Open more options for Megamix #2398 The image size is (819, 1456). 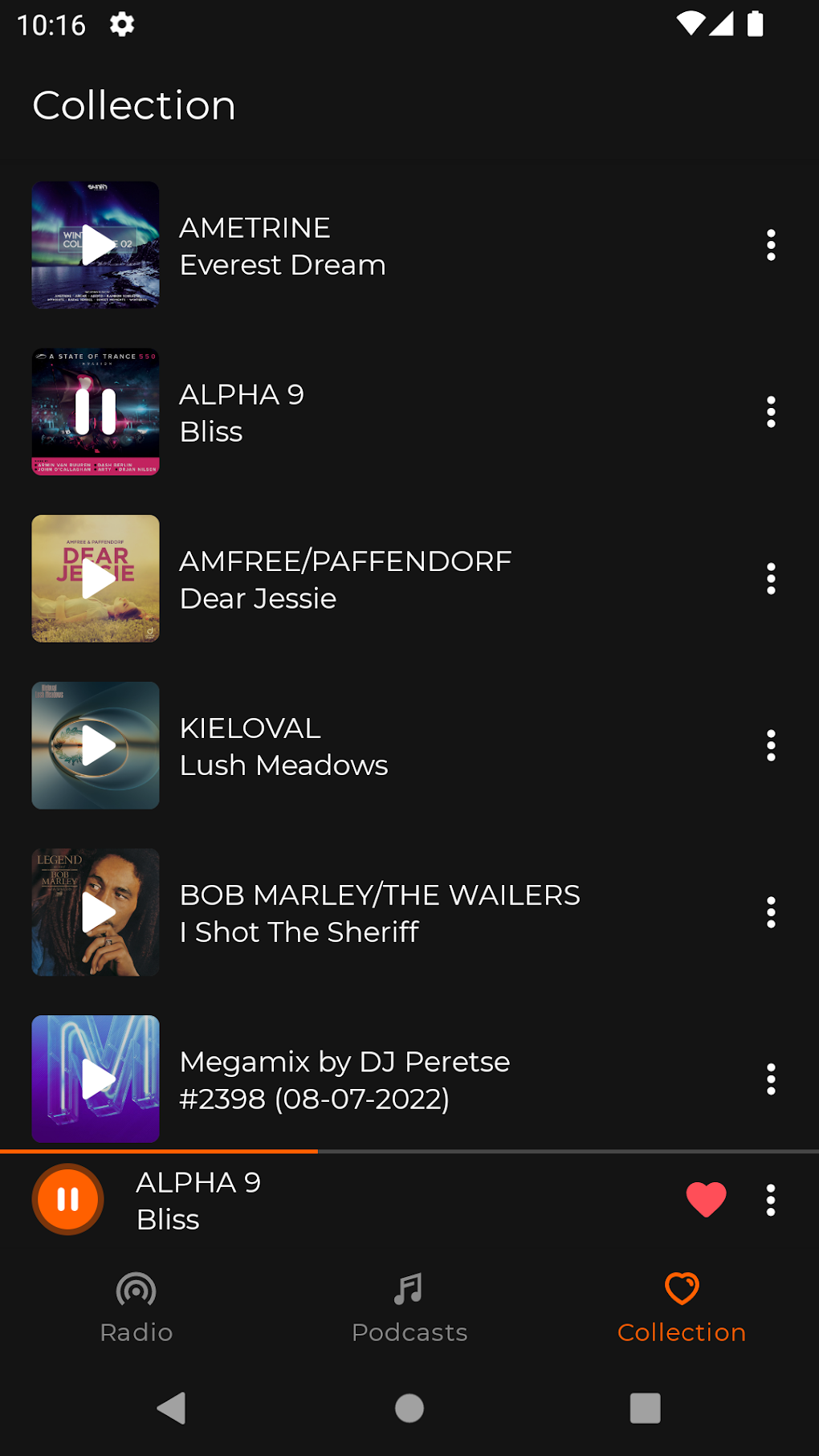(771, 1079)
